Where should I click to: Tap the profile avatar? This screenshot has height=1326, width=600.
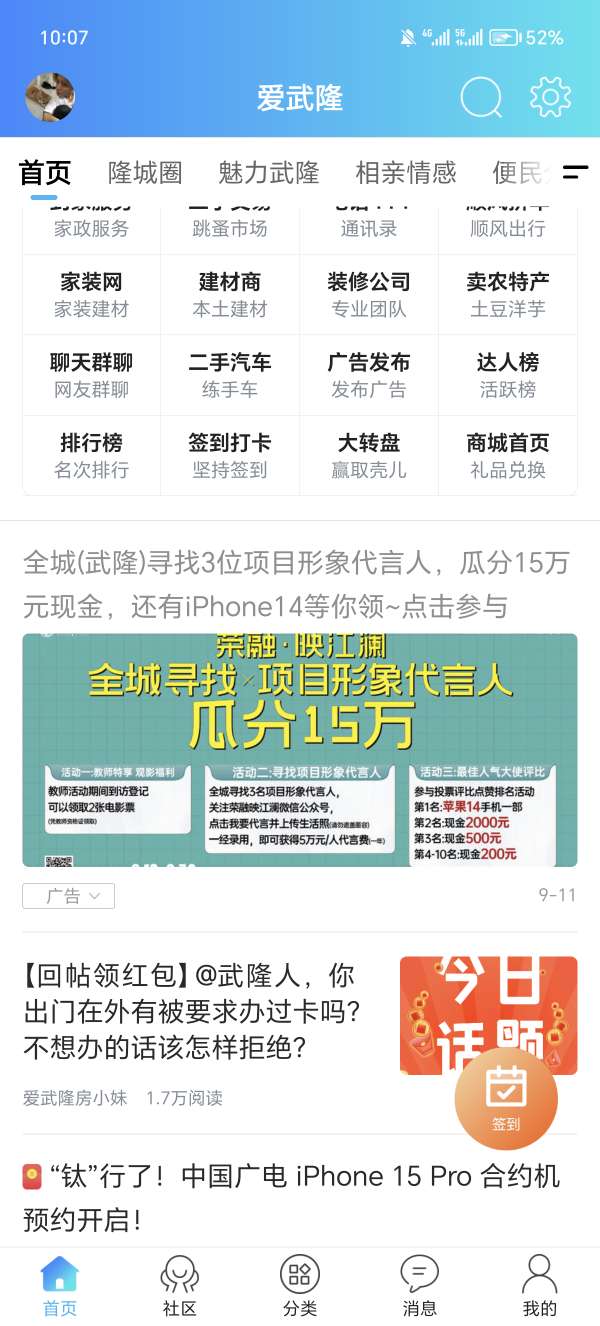coord(50,97)
